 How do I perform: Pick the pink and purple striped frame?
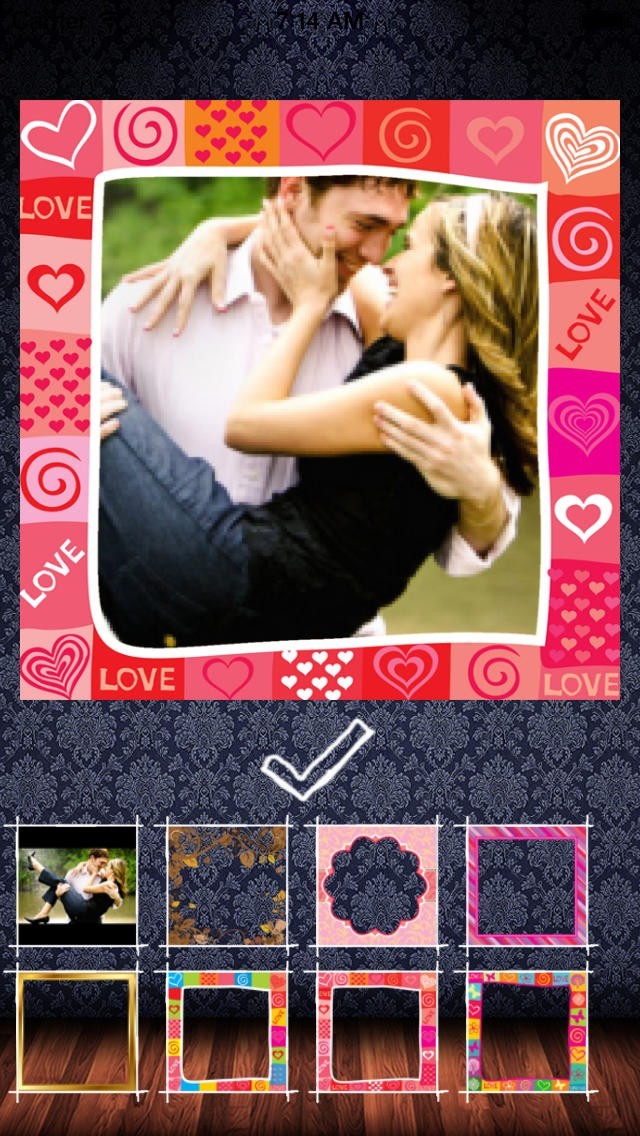(527, 885)
